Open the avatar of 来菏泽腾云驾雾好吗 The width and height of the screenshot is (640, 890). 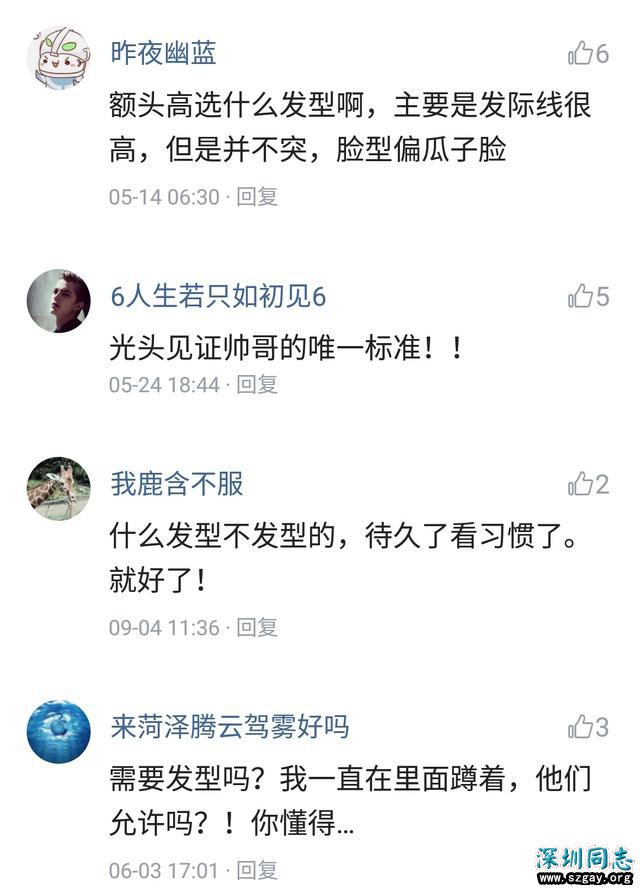[x=59, y=731]
